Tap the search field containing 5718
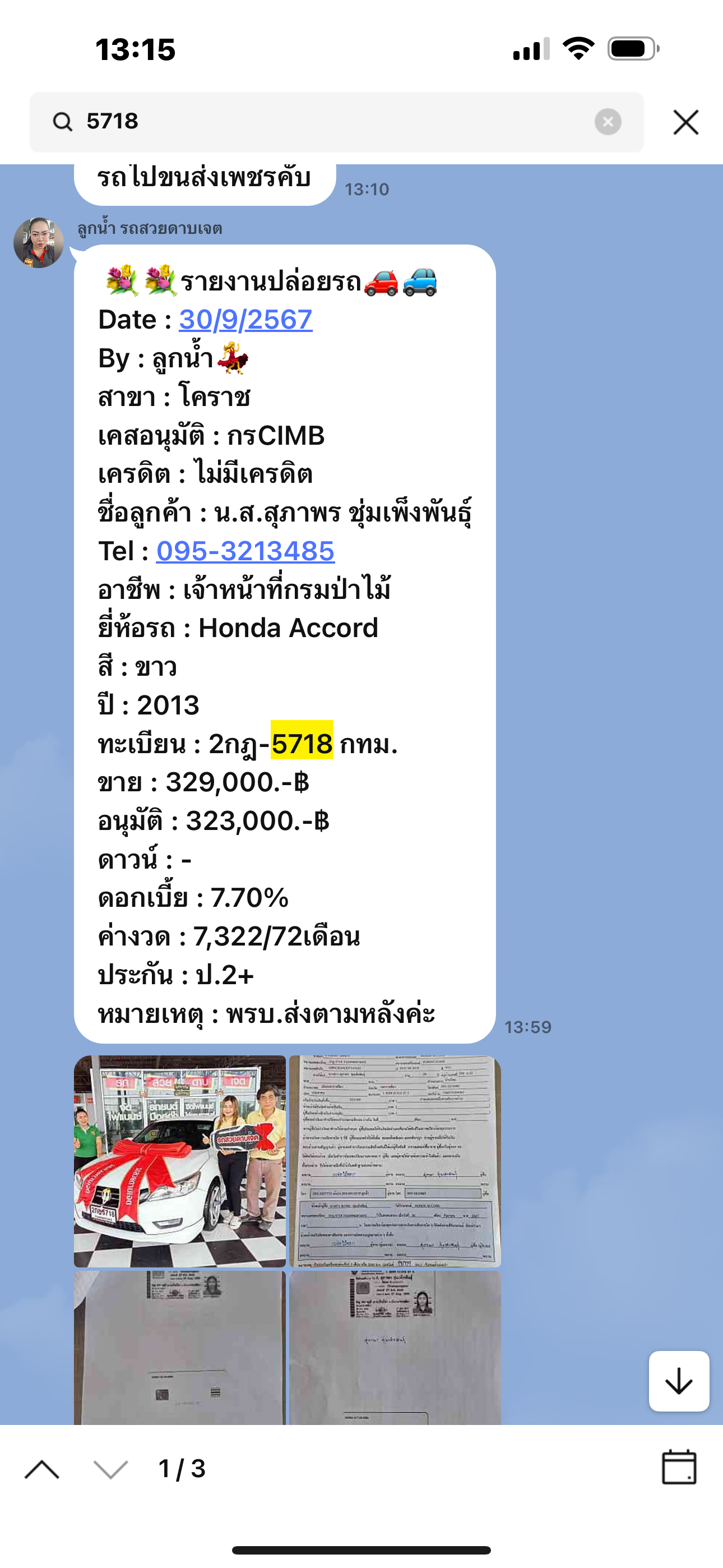 point(336,122)
